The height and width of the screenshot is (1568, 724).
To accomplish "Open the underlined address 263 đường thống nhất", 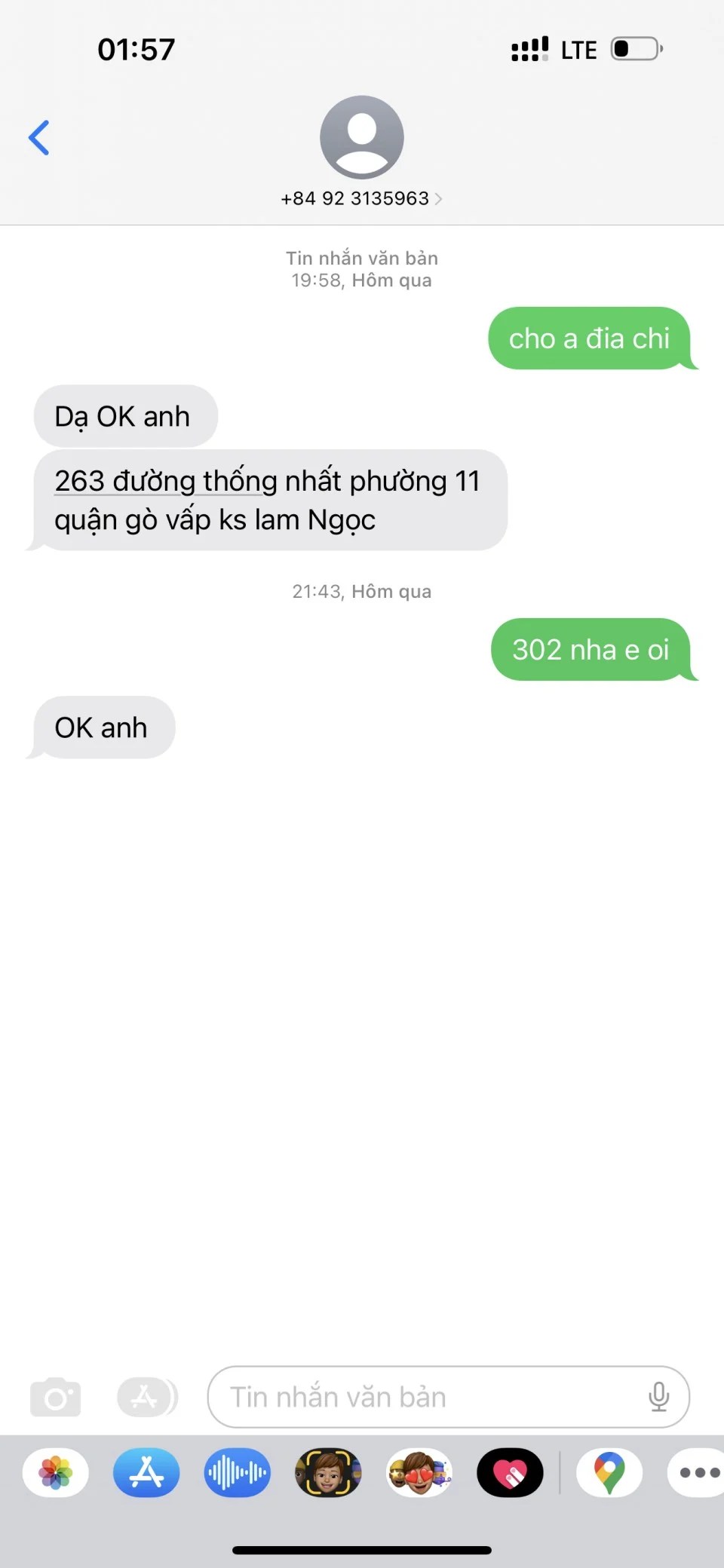I will [x=166, y=482].
